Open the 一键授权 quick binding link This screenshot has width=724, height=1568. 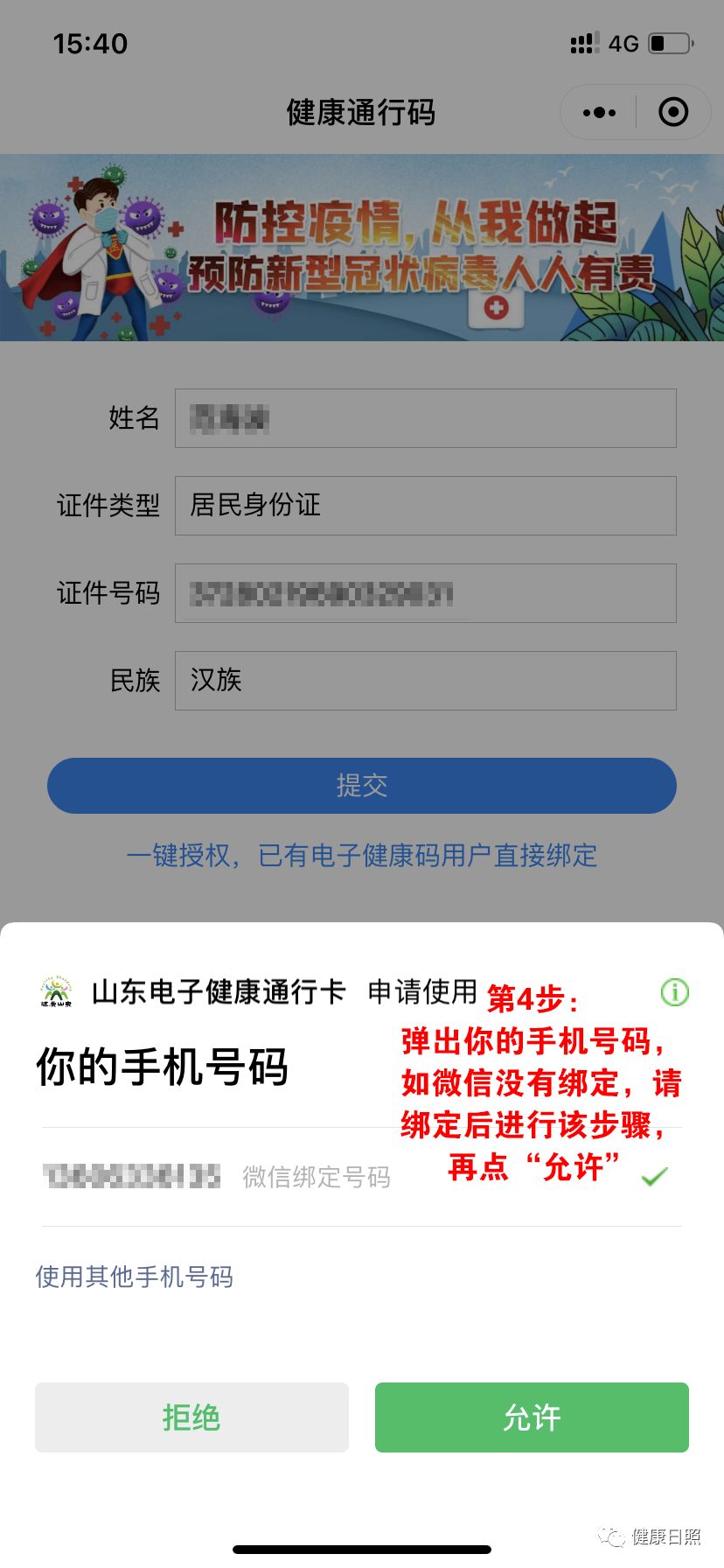(362, 856)
